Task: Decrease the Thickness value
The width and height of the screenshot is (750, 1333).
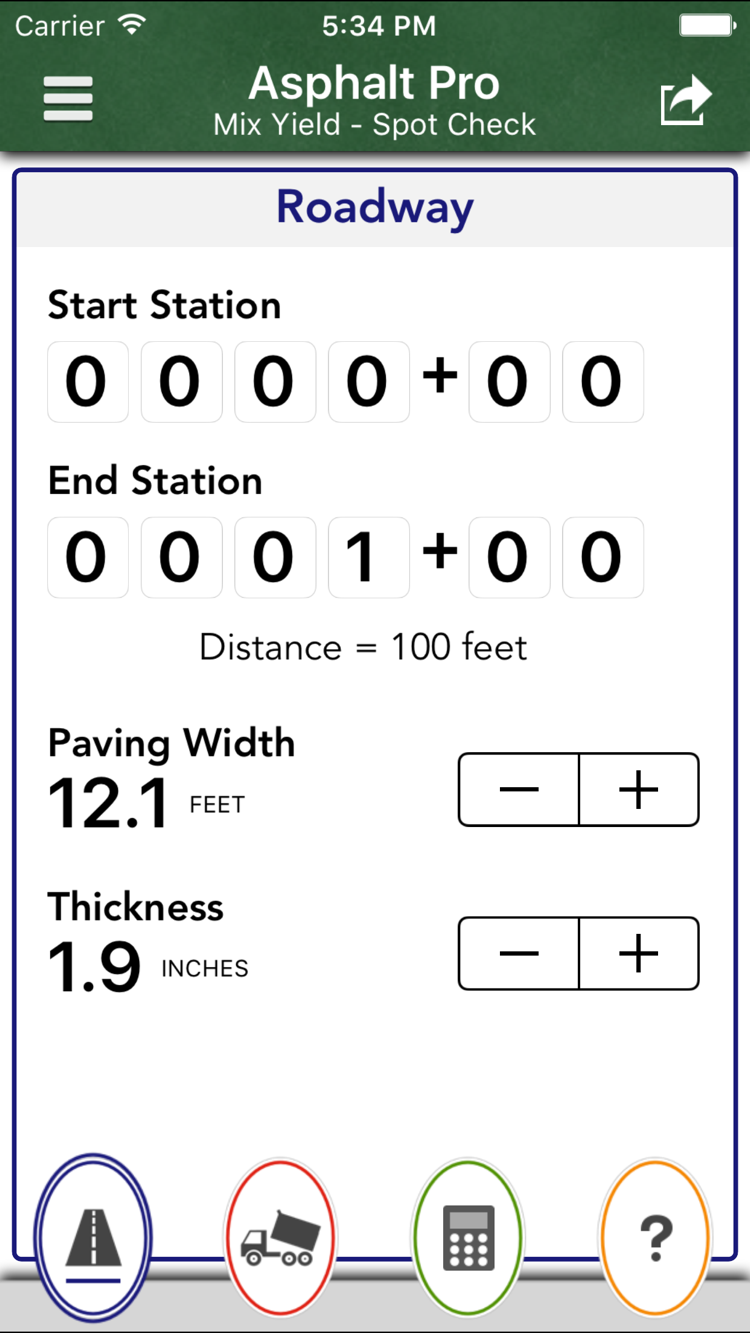Action: coord(518,953)
